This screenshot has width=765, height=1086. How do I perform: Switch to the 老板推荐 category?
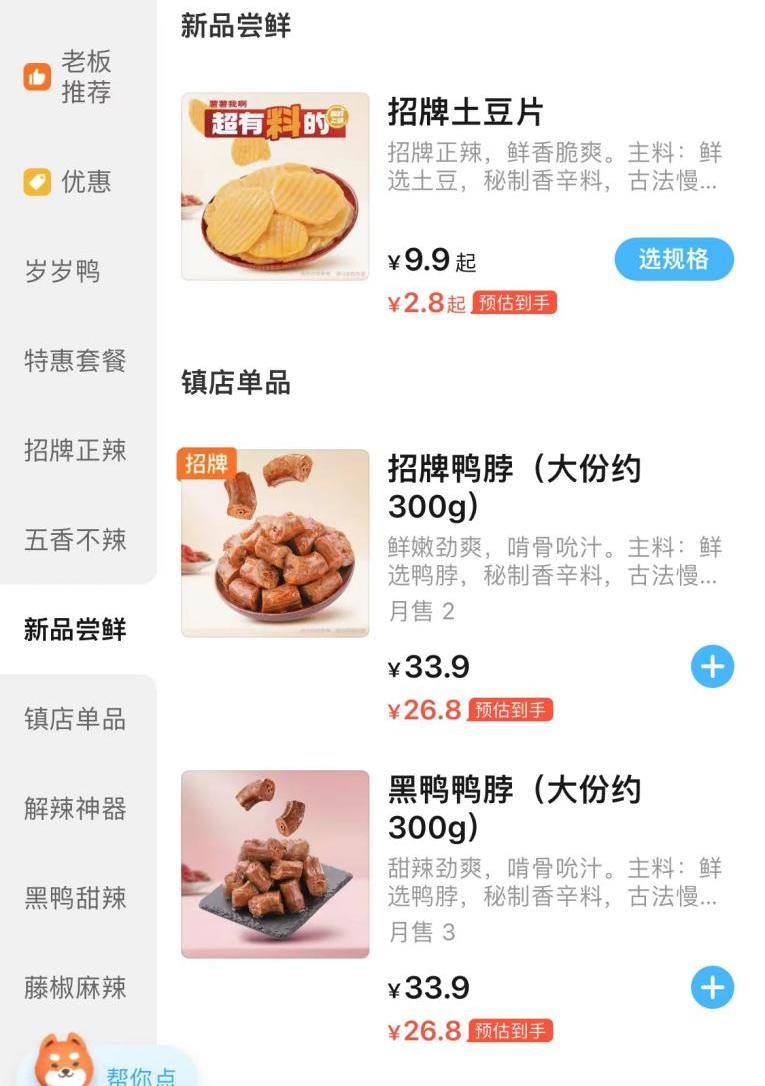[76, 77]
